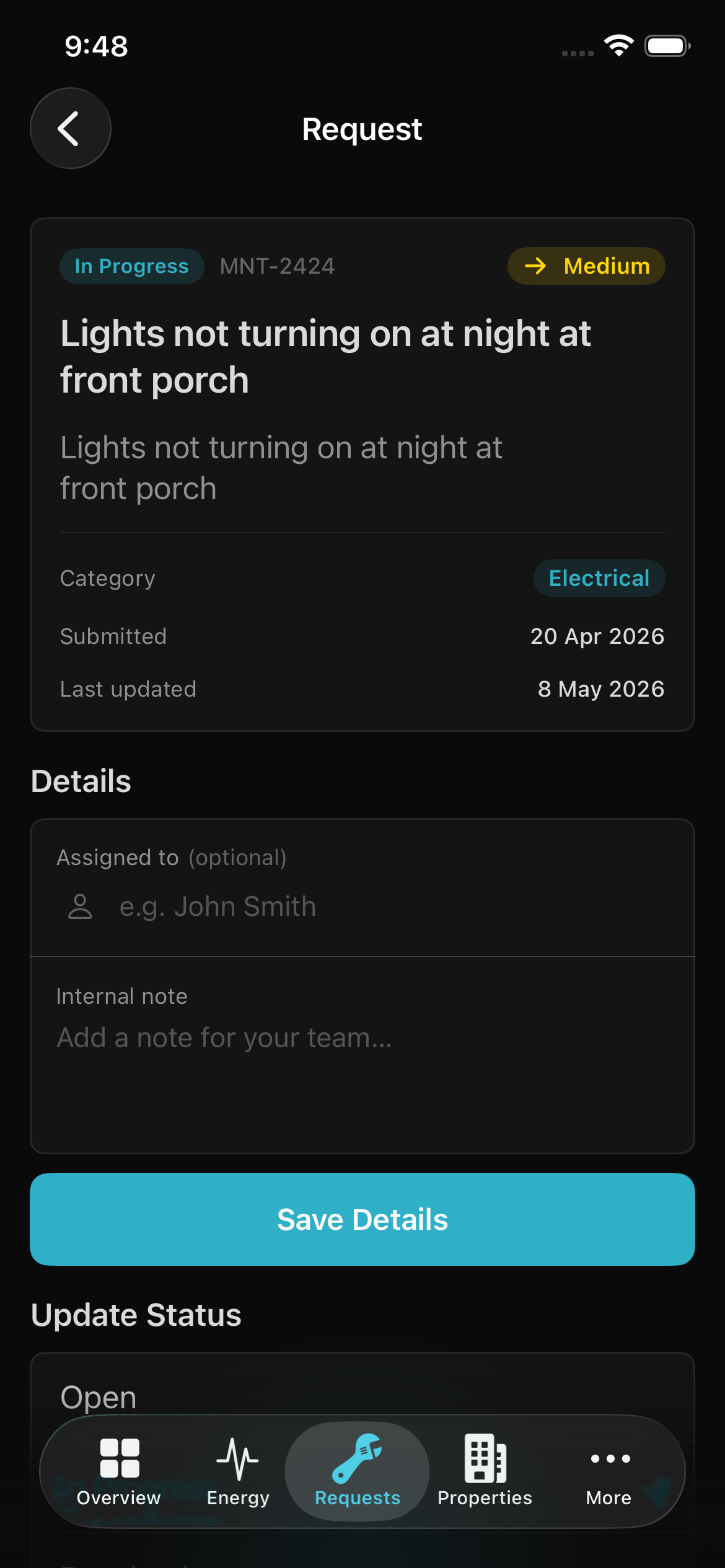
Task: Go to the Requests tab
Action: 358,1471
